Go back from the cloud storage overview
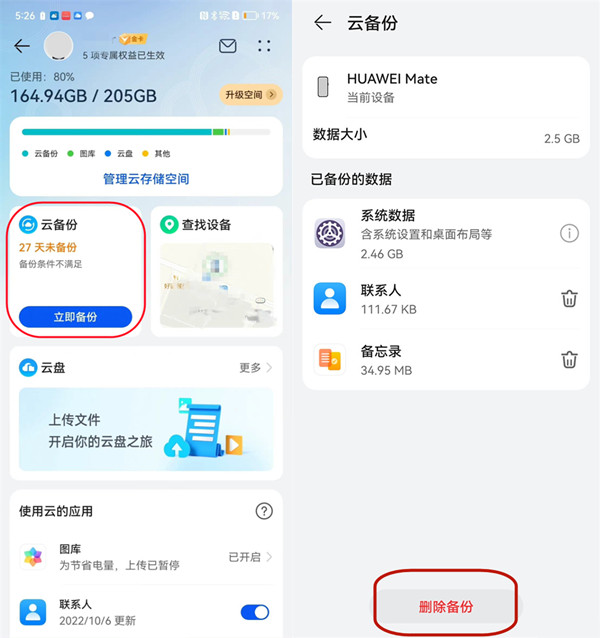The image size is (600, 638). tap(22, 46)
